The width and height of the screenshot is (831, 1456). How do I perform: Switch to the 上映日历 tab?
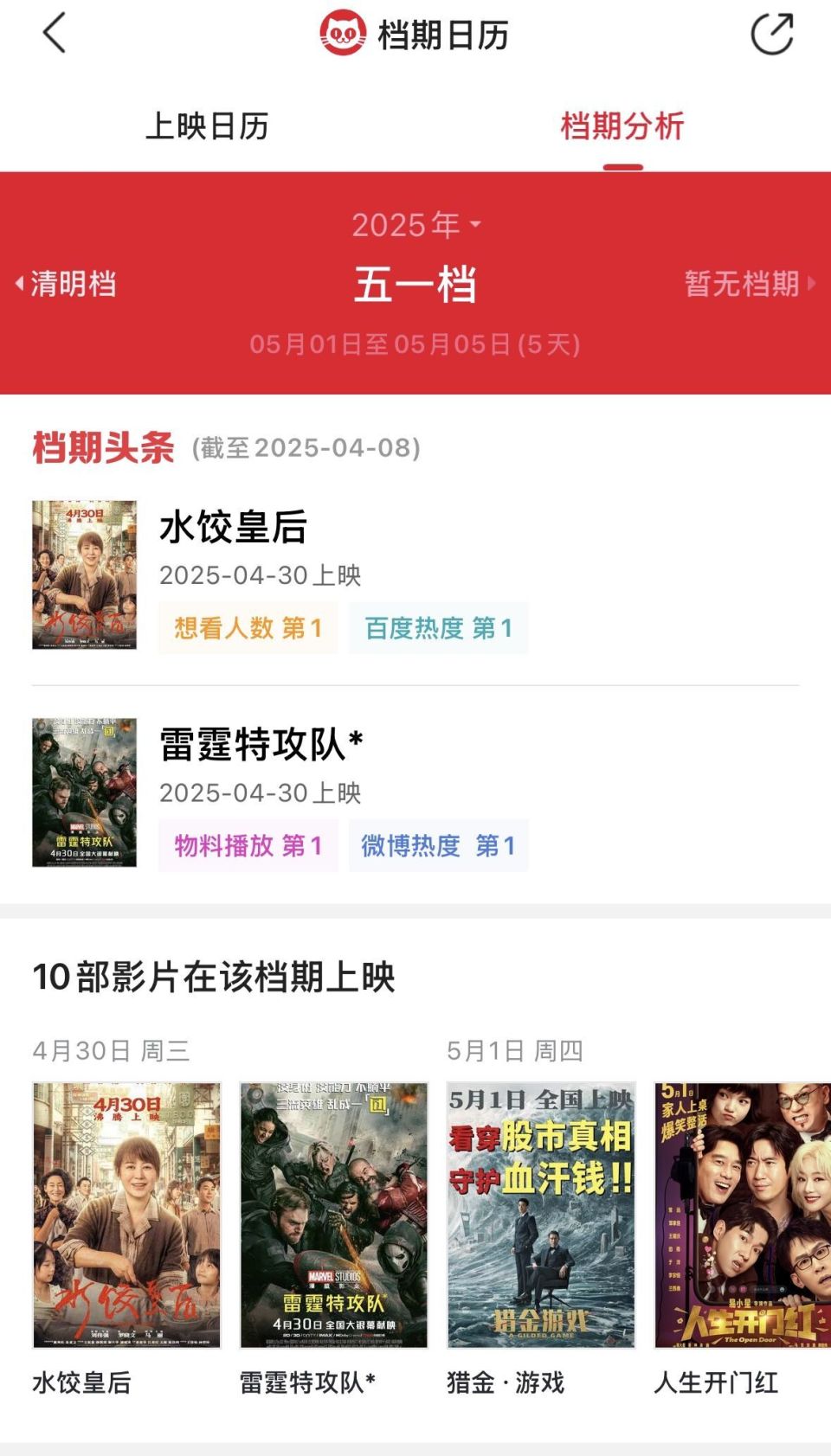pyautogui.click(x=207, y=126)
